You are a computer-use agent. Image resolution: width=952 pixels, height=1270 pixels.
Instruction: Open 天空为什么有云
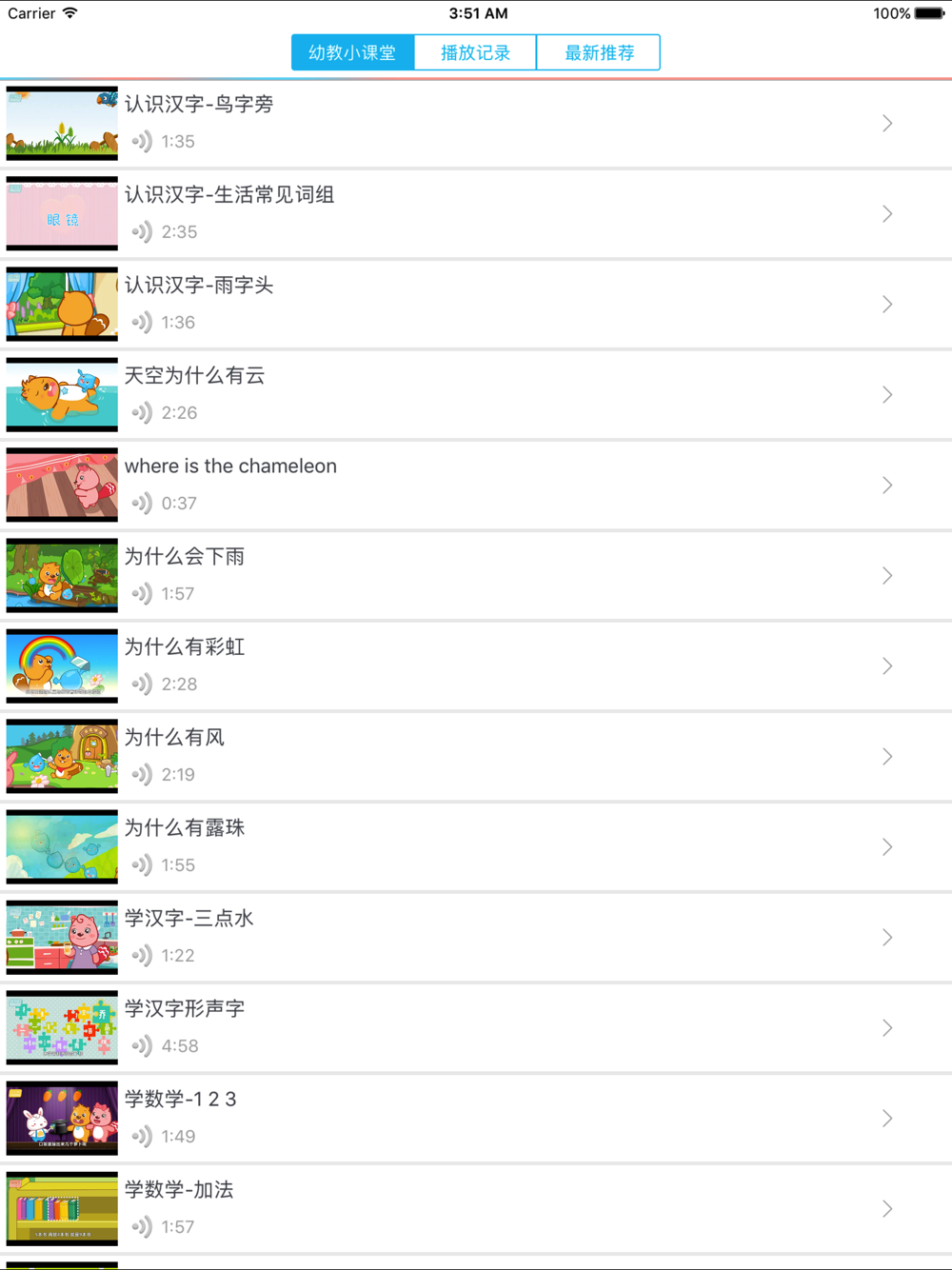tap(476, 395)
